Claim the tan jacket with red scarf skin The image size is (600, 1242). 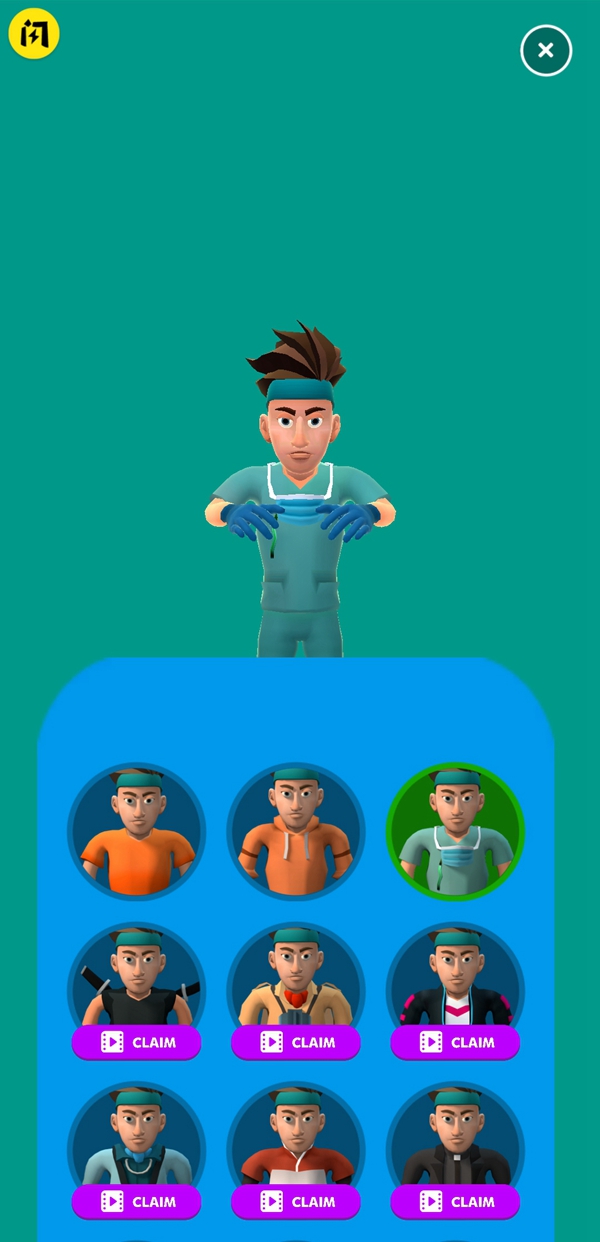point(295,1042)
